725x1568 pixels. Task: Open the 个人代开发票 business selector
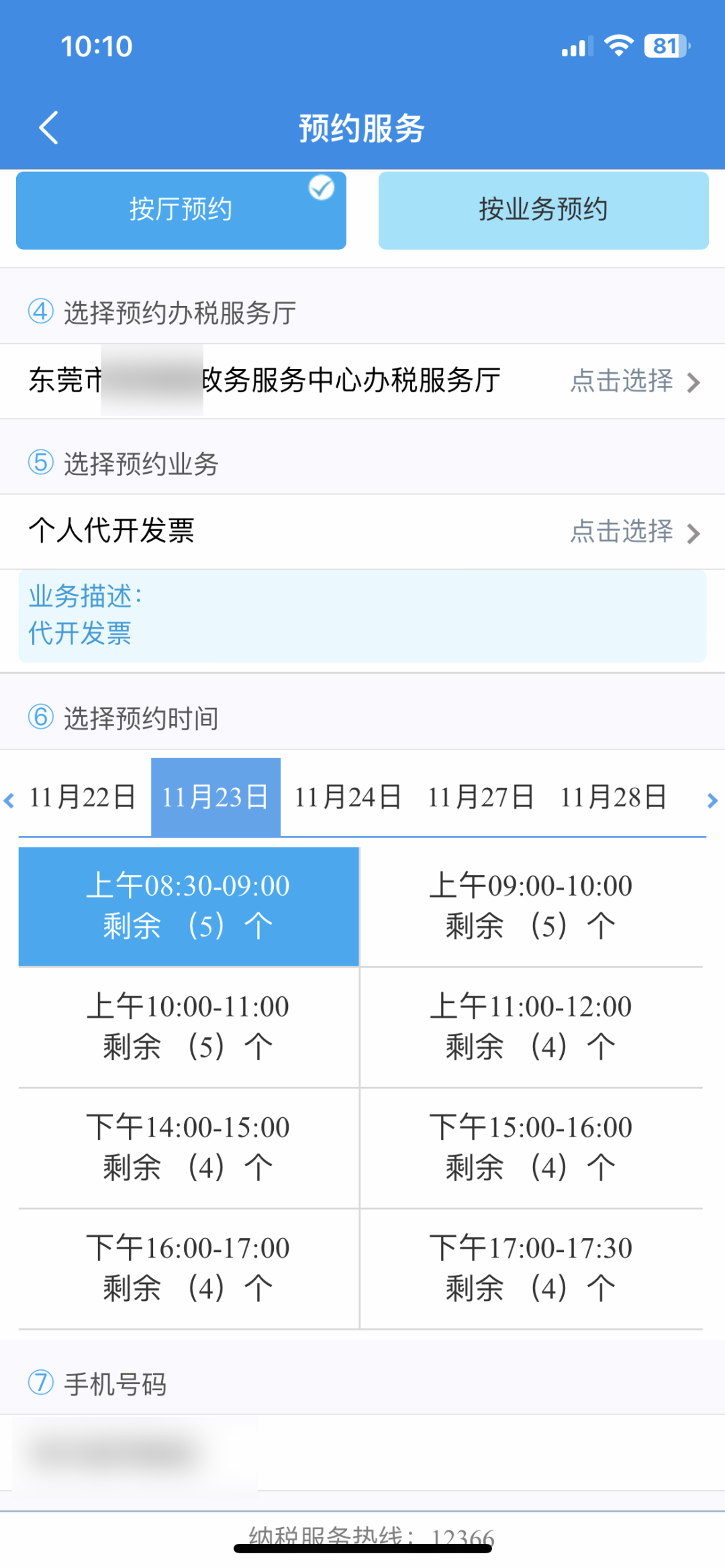(x=362, y=531)
